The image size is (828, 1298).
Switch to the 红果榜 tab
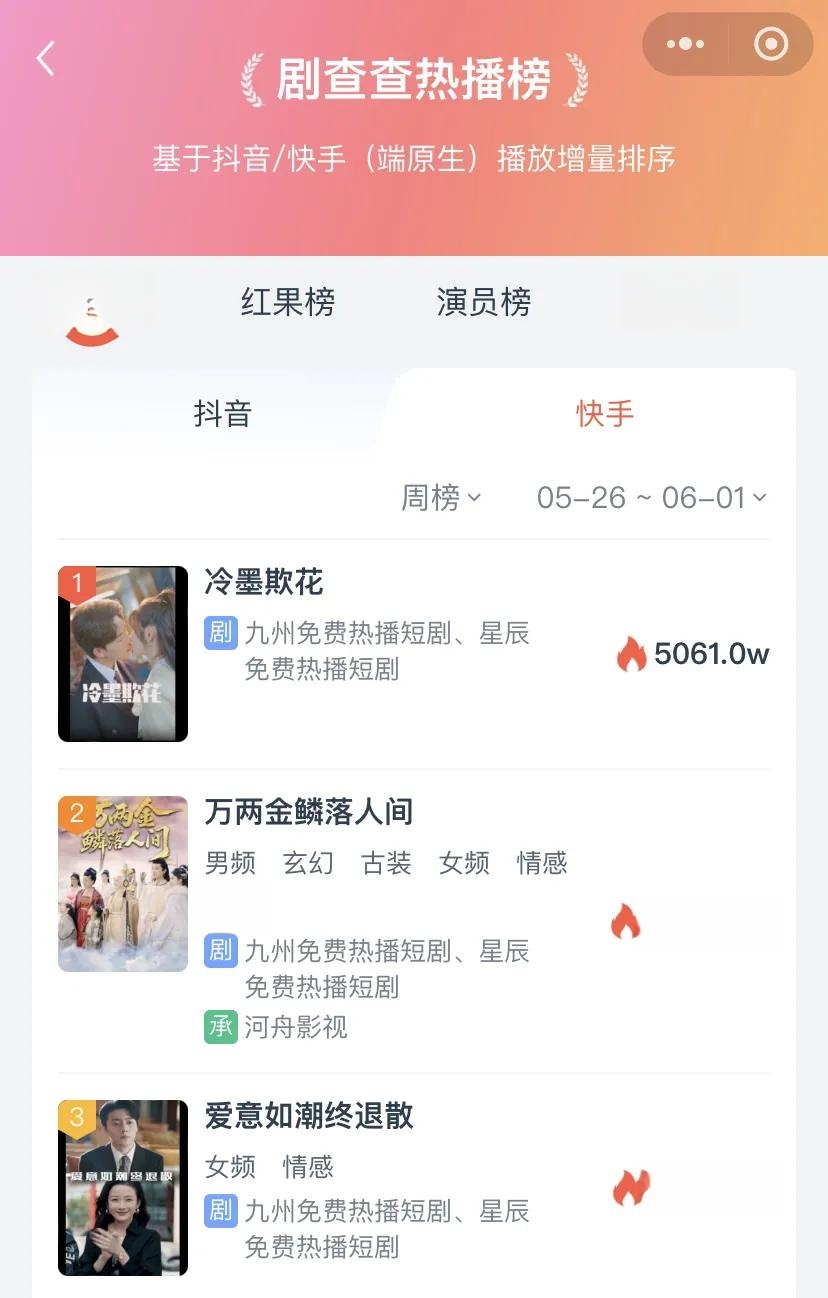click(x=287, y=302)
